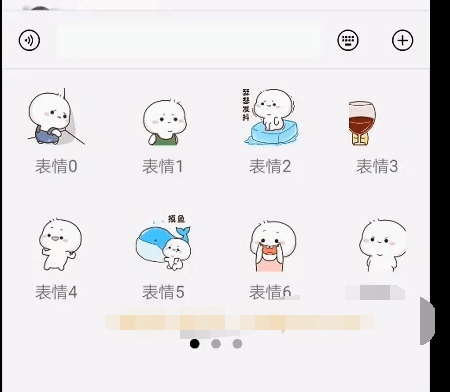Switch to voice input mode
450x392 pixels.
[29, 40]
